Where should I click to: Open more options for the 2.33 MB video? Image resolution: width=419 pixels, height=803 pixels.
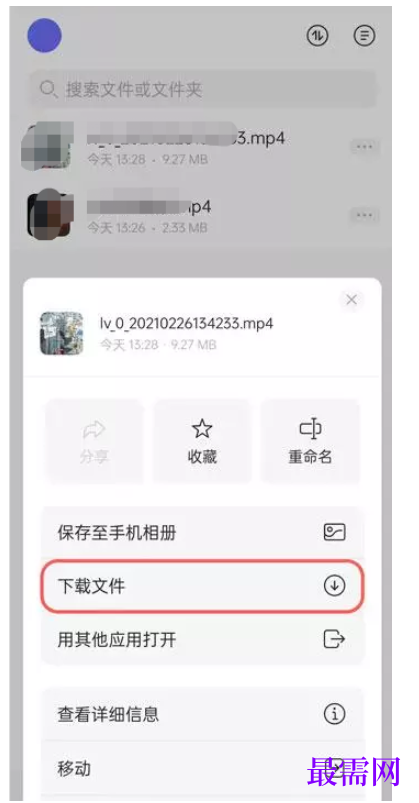click(x=364, y=215)
